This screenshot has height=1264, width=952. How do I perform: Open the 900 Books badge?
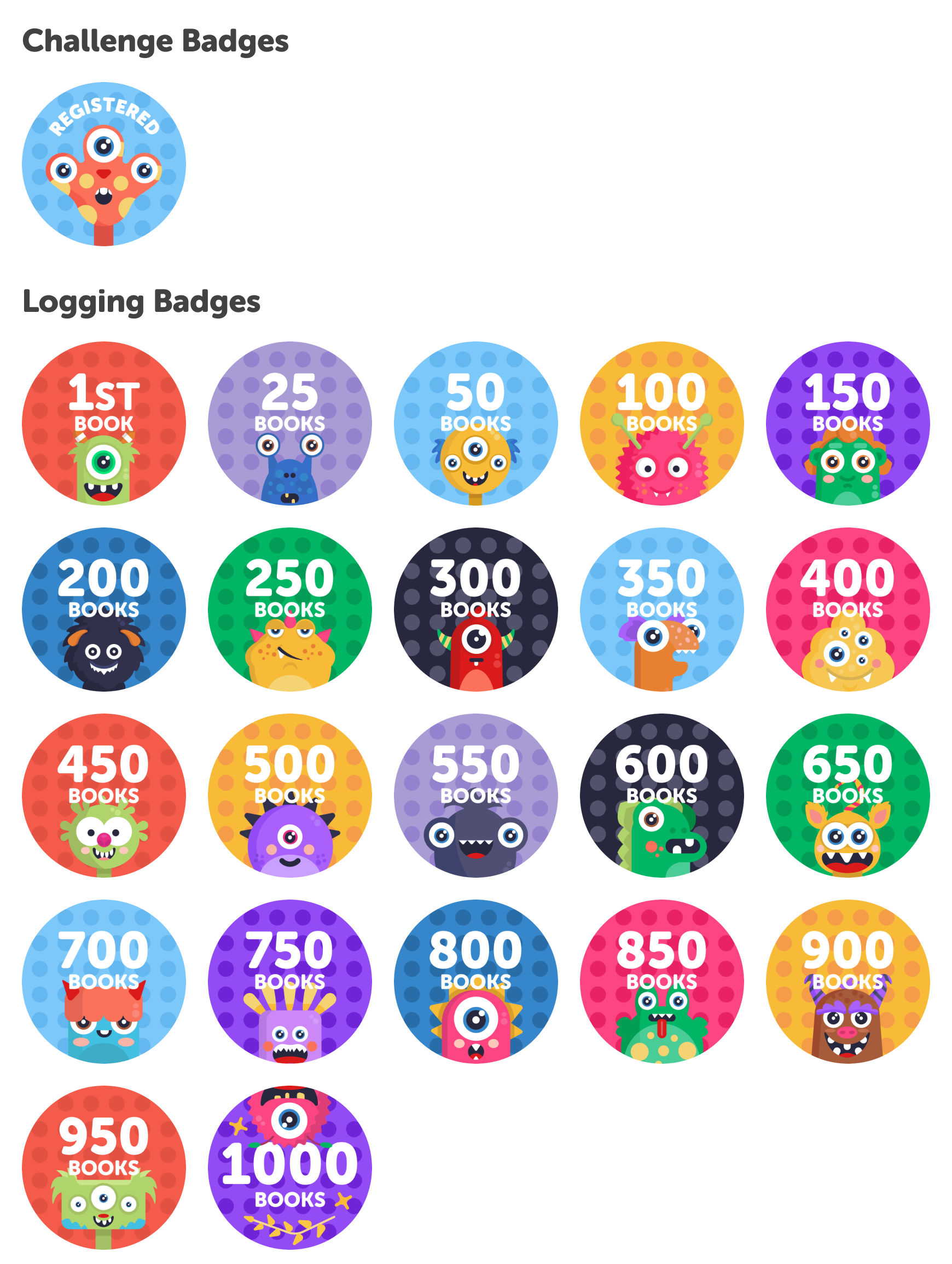point(847,981)
